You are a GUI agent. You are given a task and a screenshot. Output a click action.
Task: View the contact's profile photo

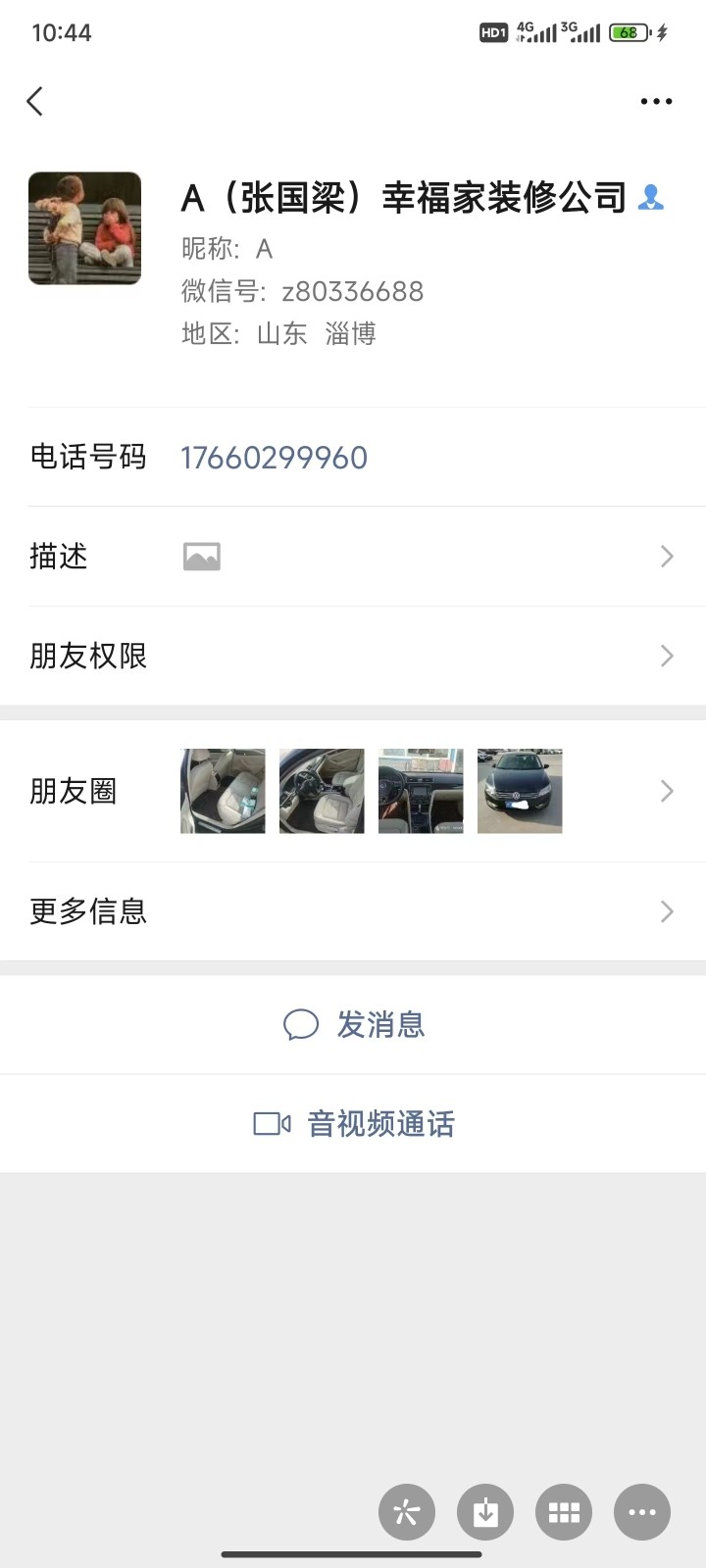click(84, 228)
